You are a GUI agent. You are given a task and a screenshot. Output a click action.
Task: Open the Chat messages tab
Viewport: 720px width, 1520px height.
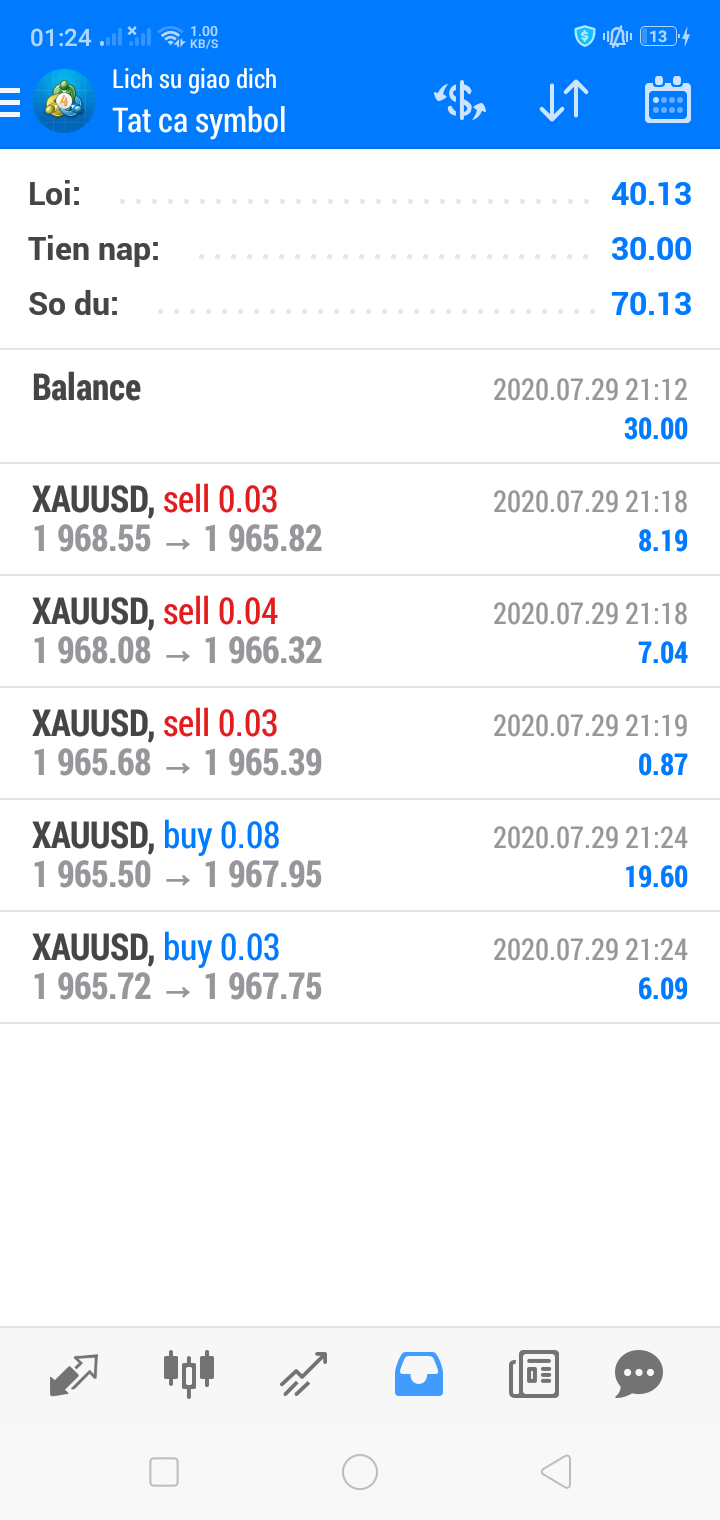point(639,1374)
